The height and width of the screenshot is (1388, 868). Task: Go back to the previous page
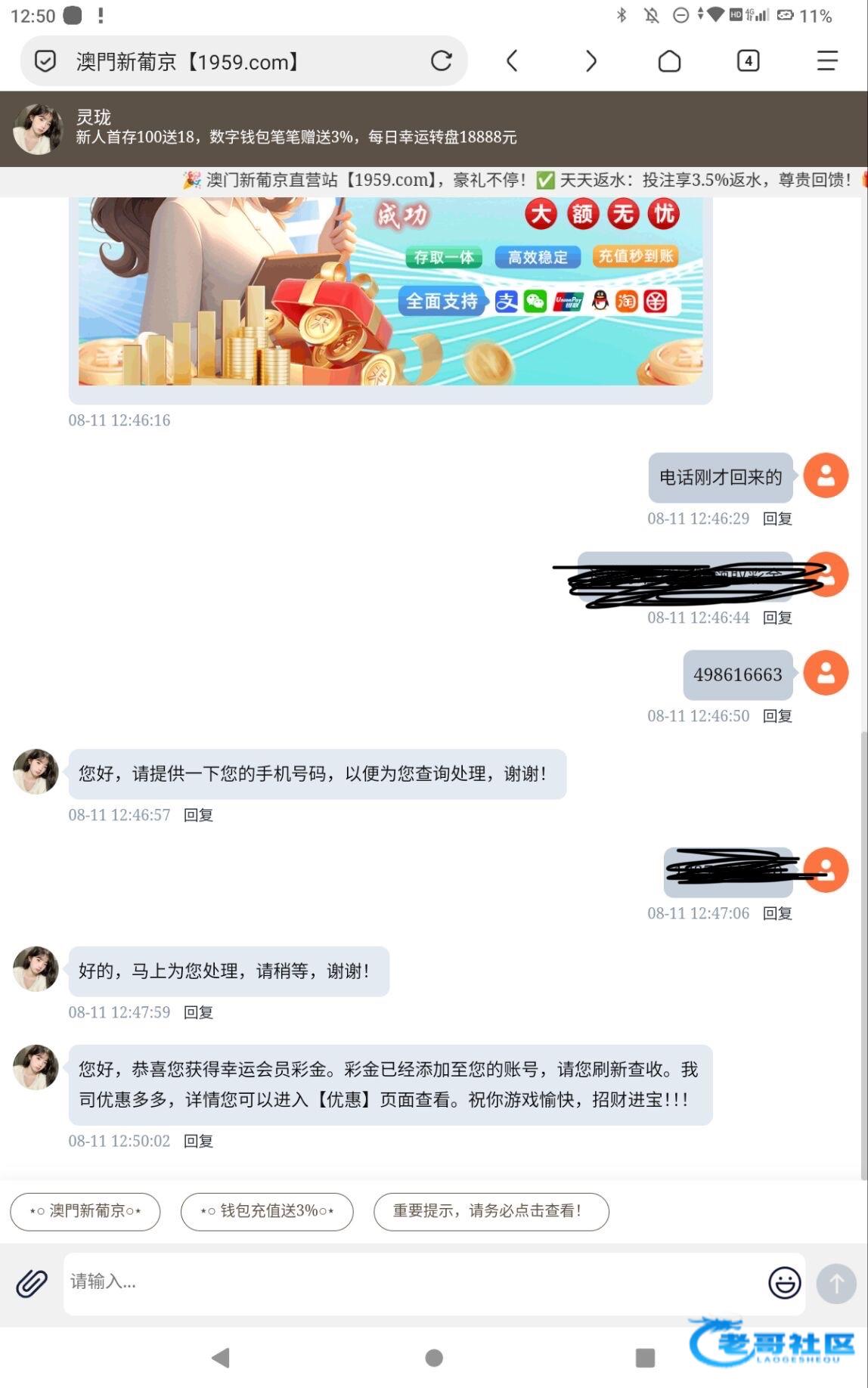(512, 61)
